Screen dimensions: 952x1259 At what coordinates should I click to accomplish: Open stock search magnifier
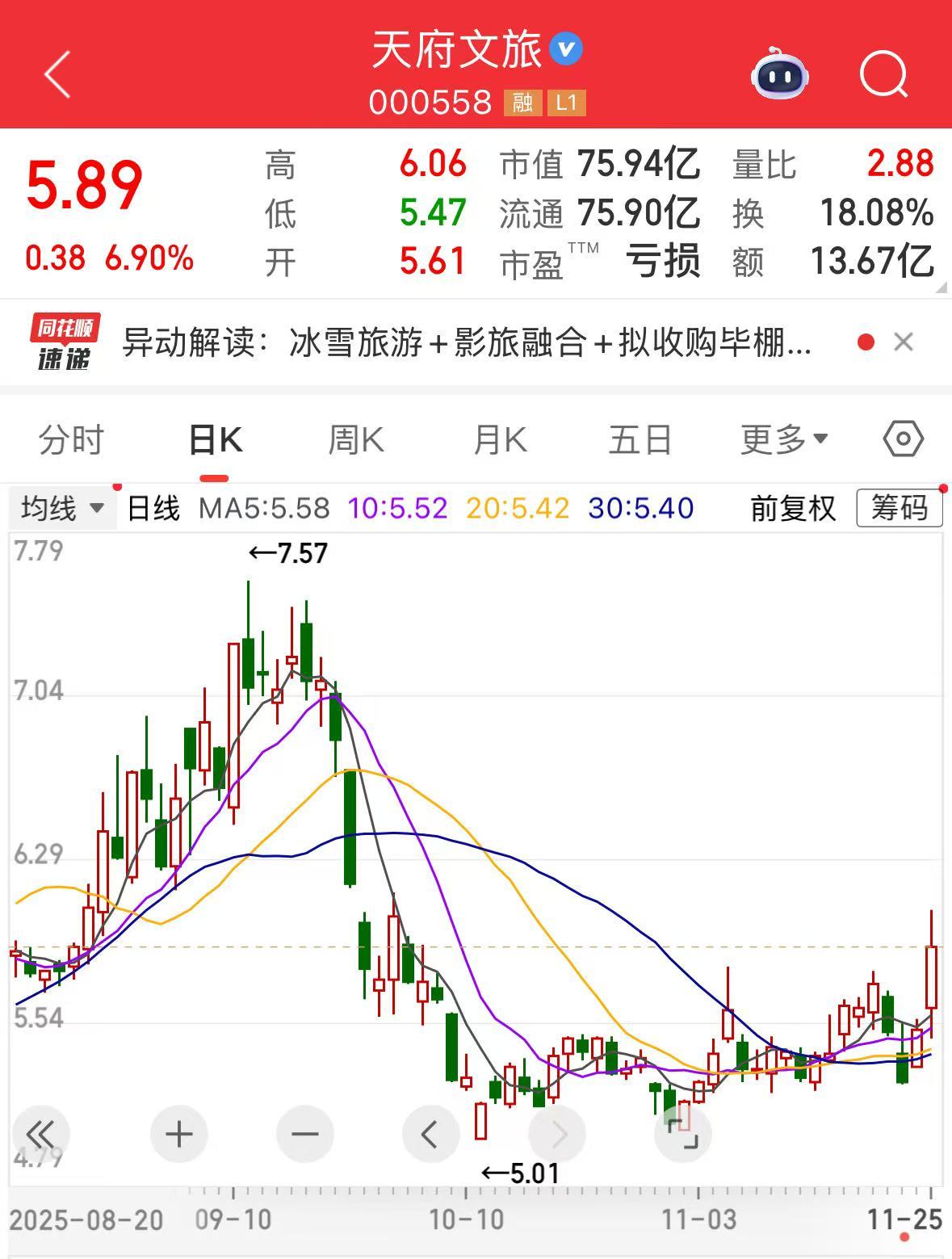click(x=883, y=74)
